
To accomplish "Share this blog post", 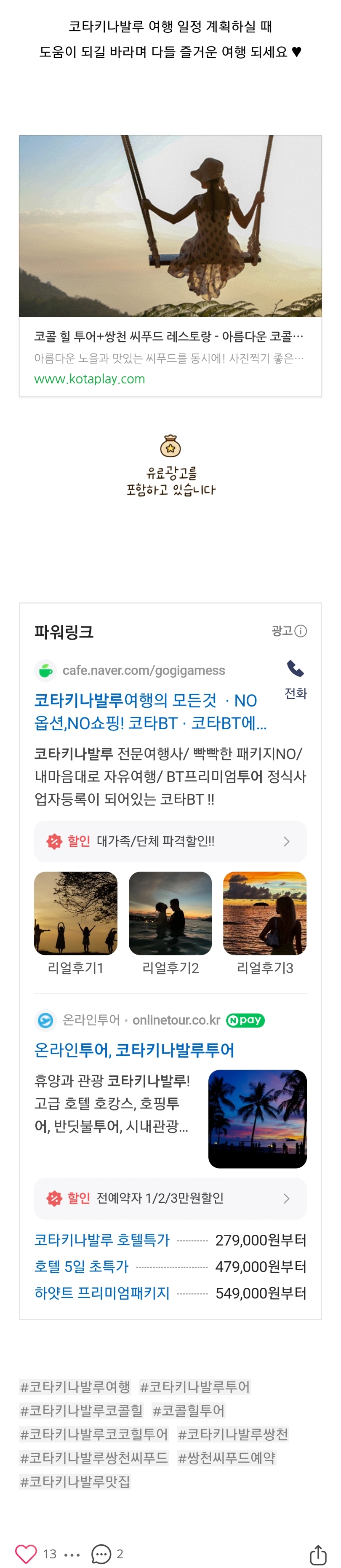I will 318,1554.
